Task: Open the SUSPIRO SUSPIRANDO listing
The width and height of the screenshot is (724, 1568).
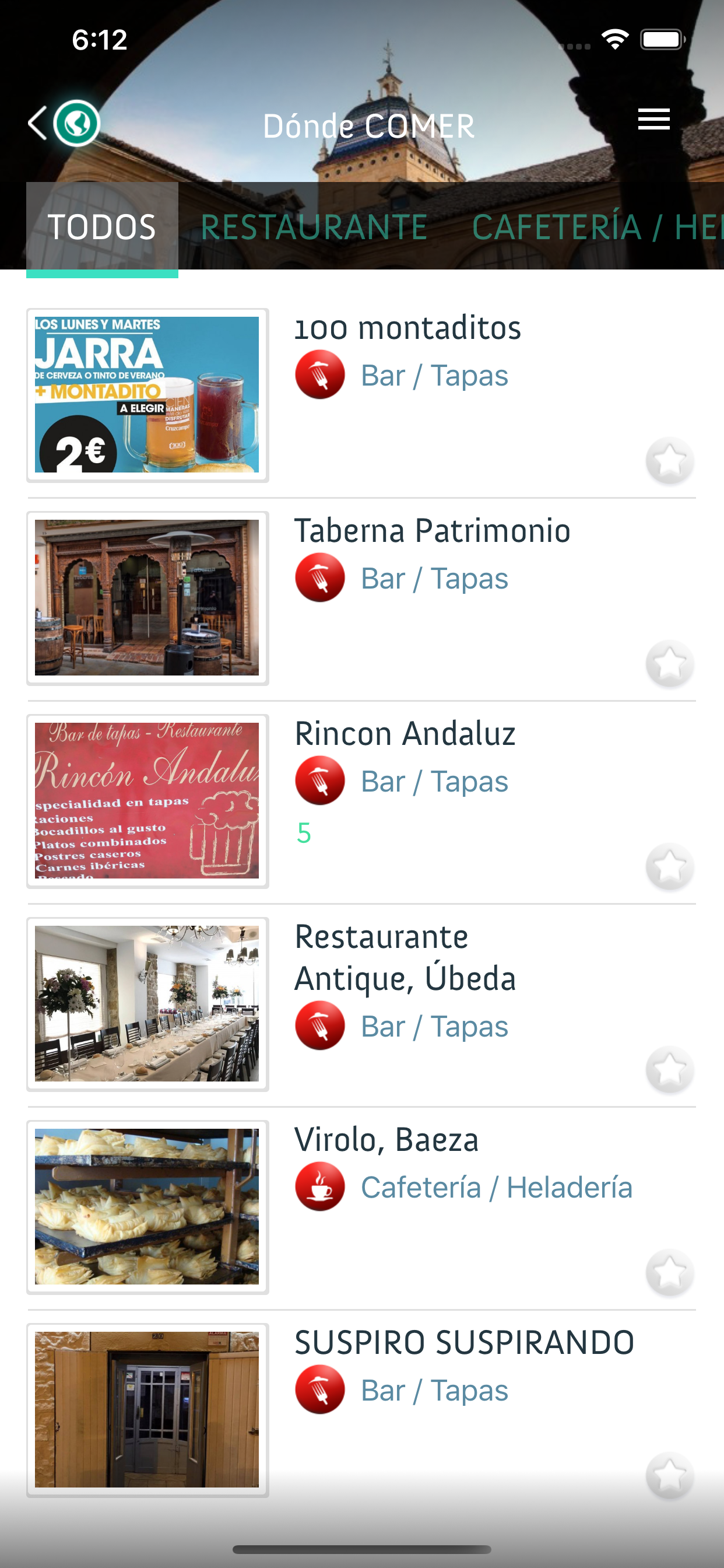Action: click(x=361, y=1411)
